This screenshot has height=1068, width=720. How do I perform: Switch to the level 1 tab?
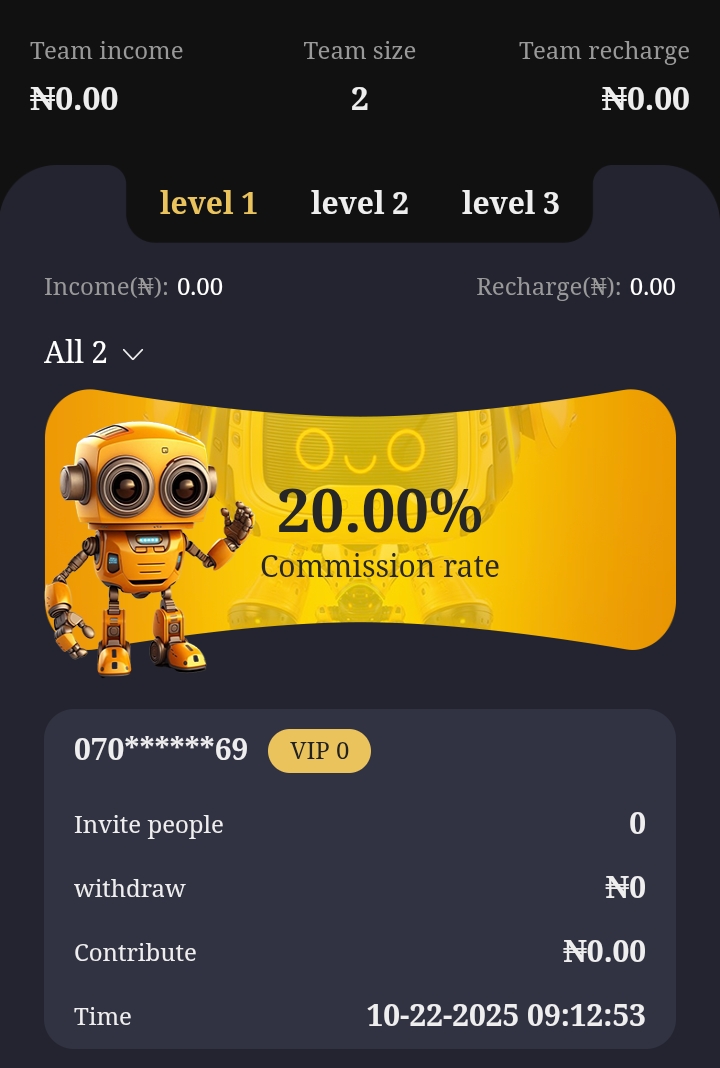click(209, 203)
